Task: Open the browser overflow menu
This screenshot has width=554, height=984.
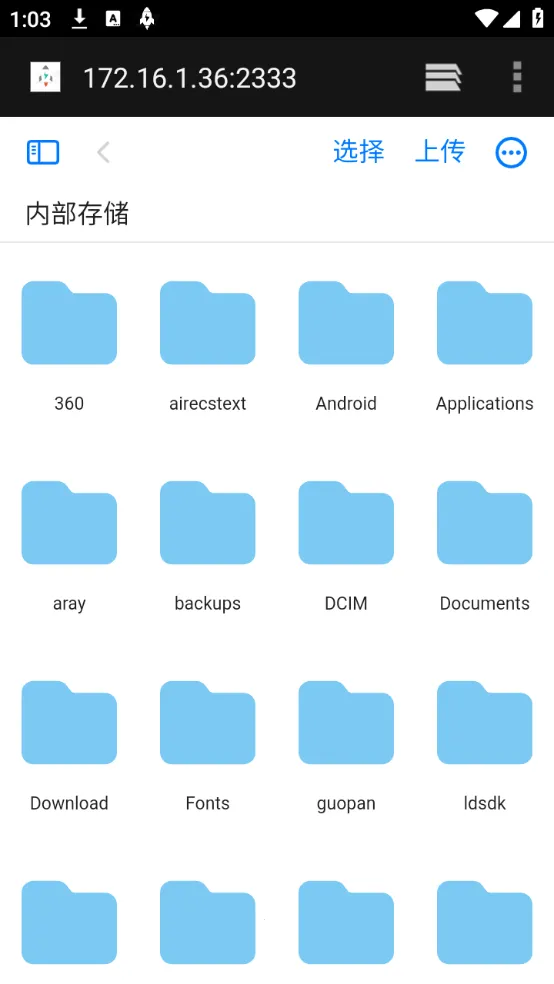Action: (x=517, y=77)
